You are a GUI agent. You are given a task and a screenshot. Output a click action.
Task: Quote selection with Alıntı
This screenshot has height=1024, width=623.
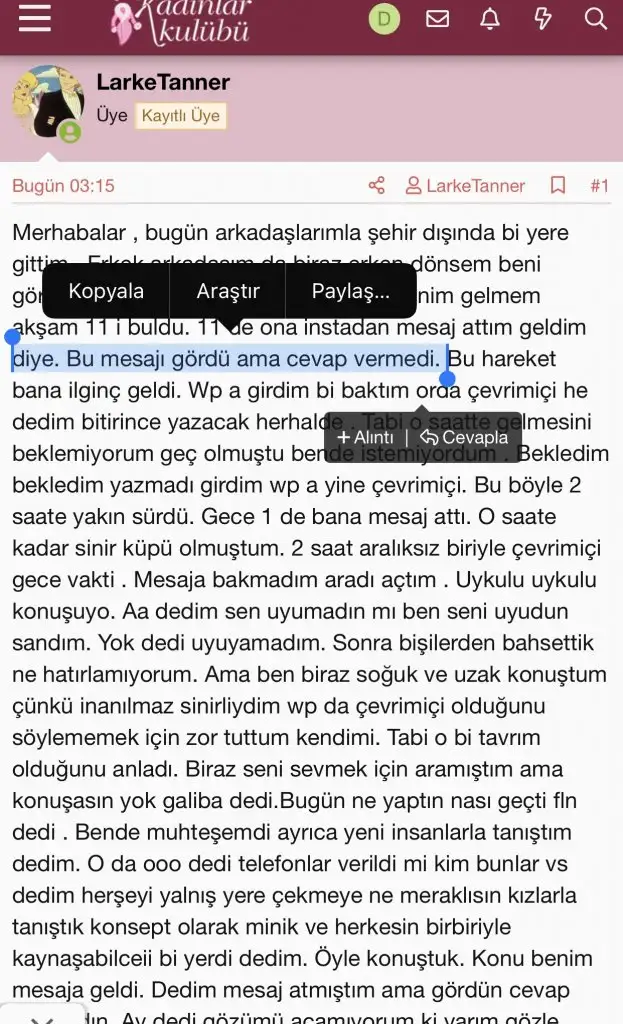tap(366, 437)
